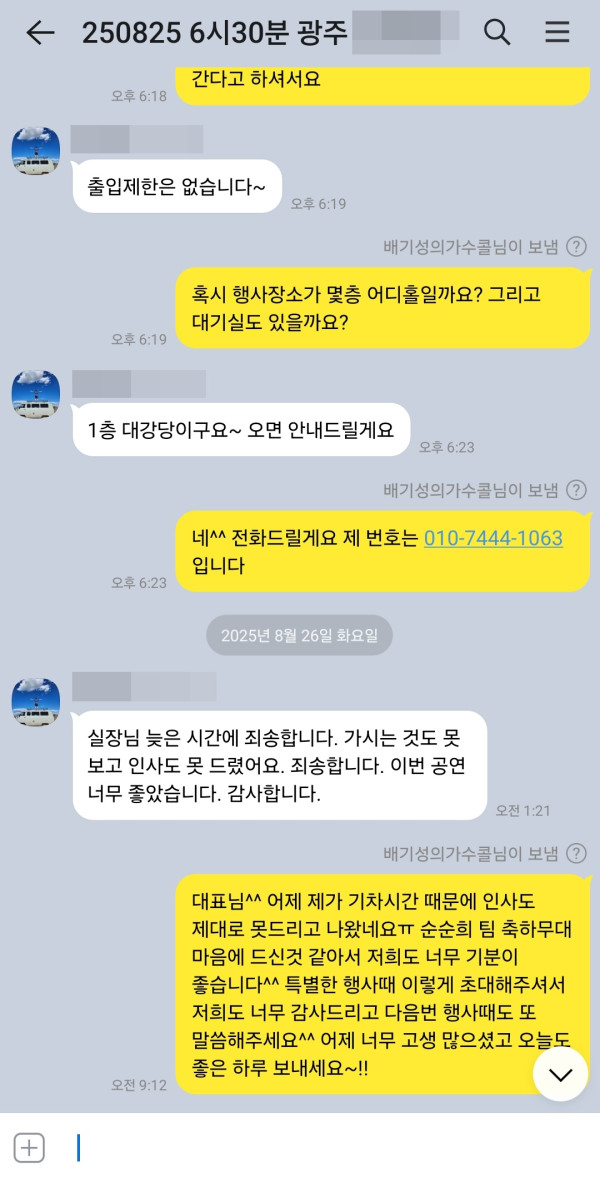Viewport: 600px width, 1182px height.
Task: Call the linked number 010-7444-1063
Action: tap(493, 538)
